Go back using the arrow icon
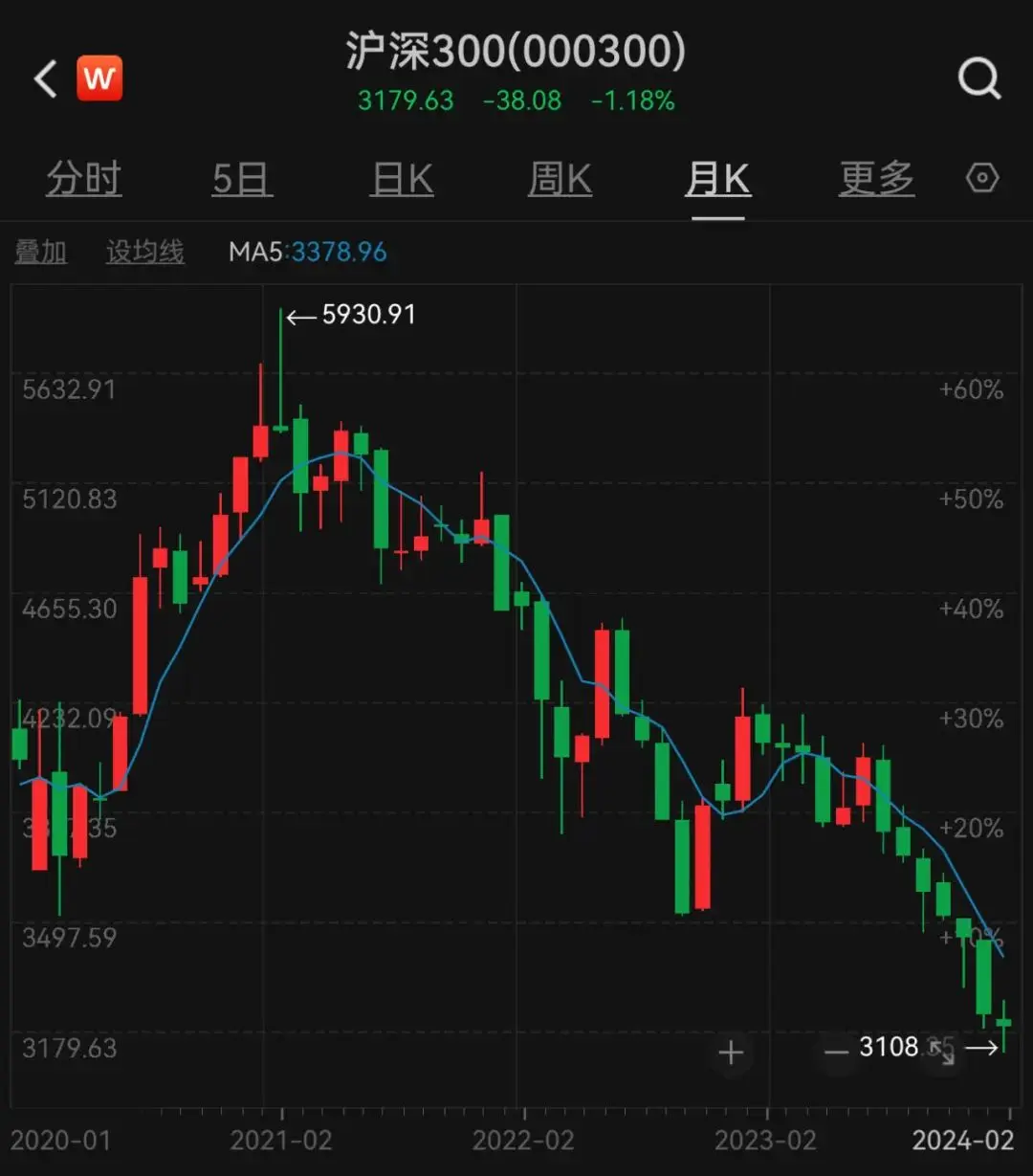 (x=45, y=79)
